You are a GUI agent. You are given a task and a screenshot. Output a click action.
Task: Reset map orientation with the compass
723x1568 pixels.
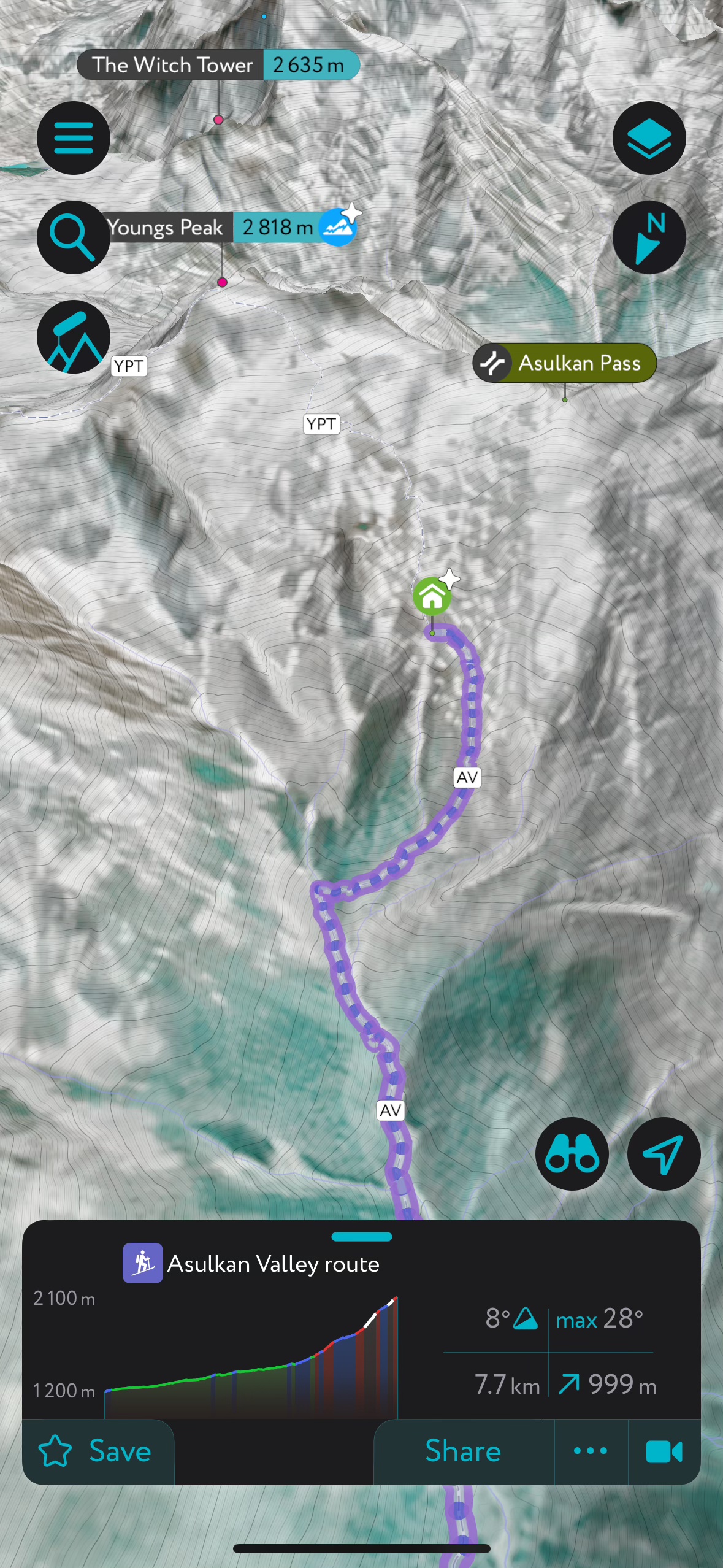point(649,237)
